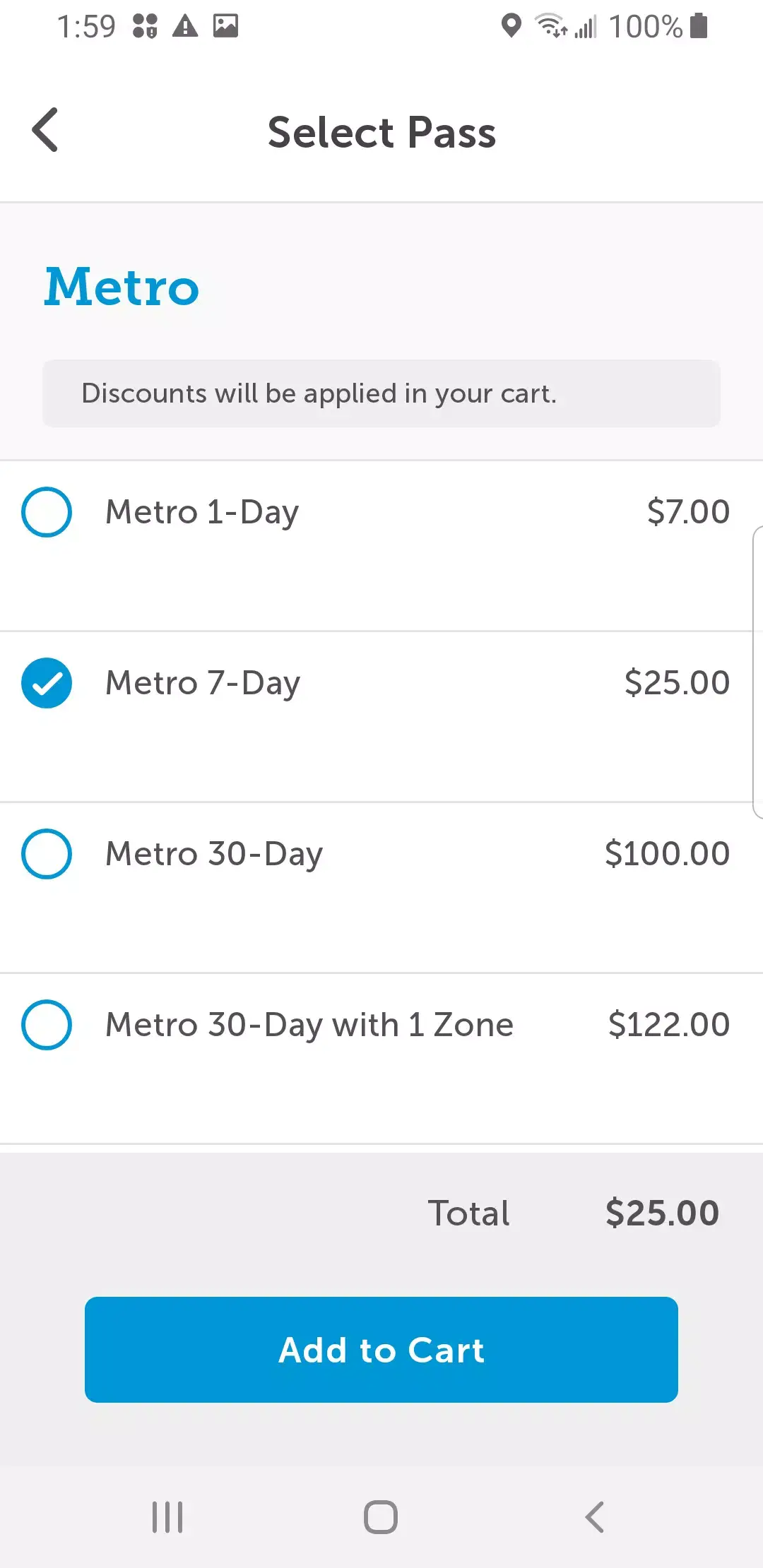The height and width of the screenshot is (1568, 763).
Task: Tap the signal strength bars icon
Action: click(x=586, y=27)
